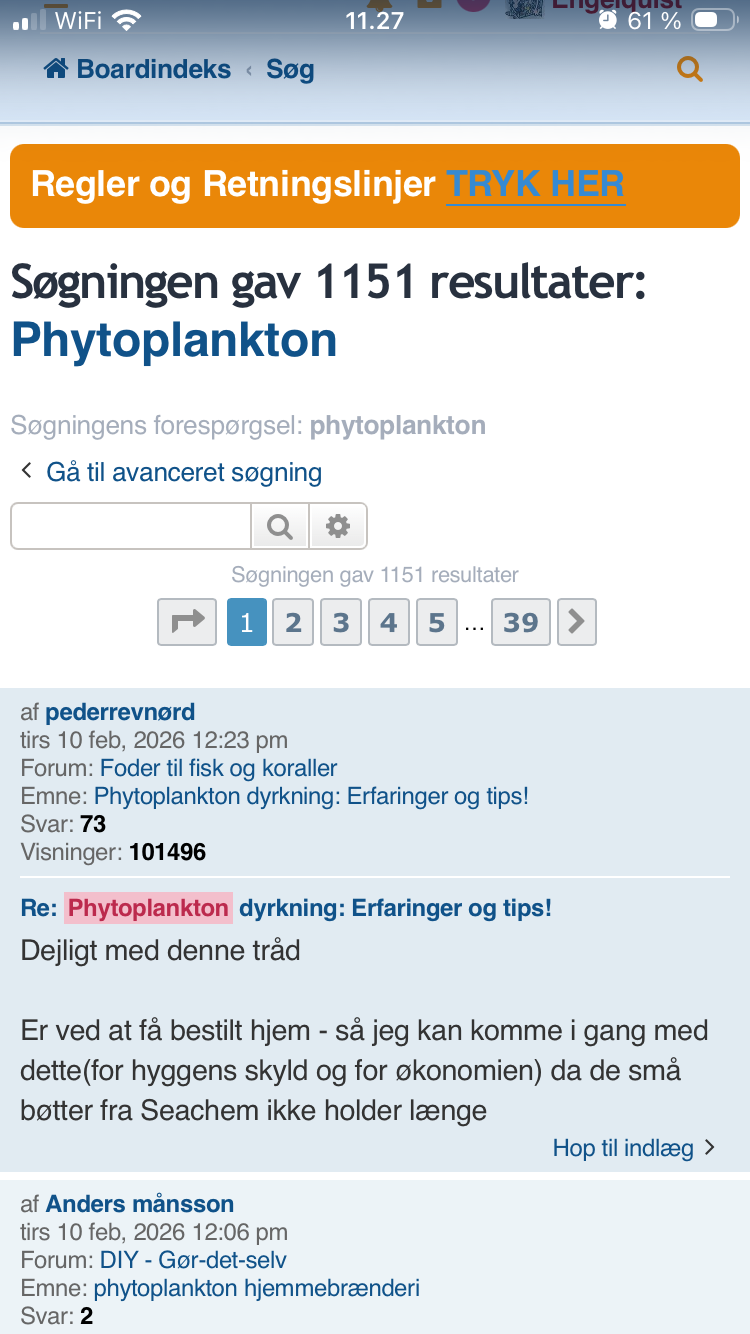Go to results page 4
Viewport: 750px width, 1334px height.
click(x=389, y=622)
